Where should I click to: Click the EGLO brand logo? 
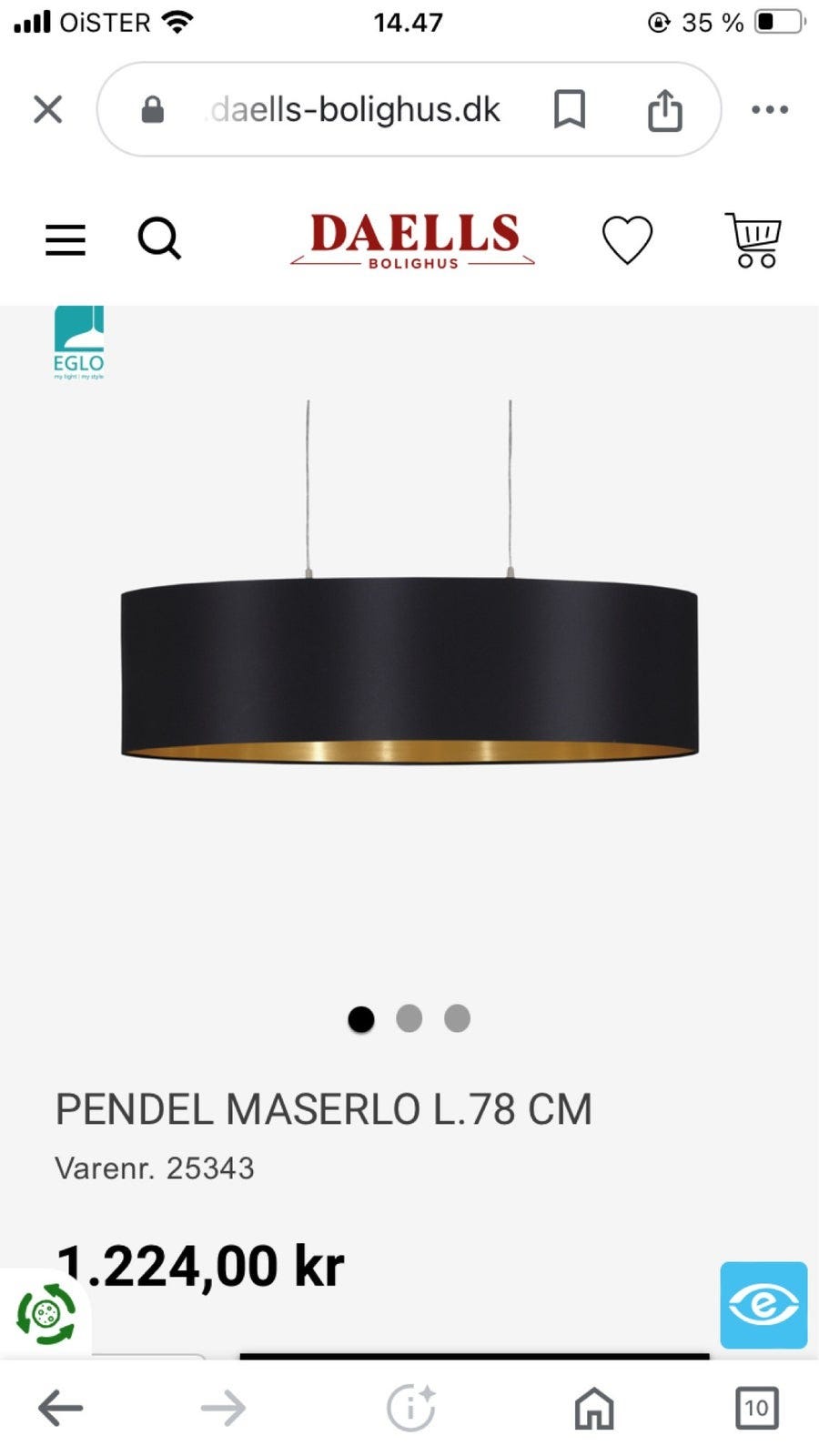coord(80,341)
